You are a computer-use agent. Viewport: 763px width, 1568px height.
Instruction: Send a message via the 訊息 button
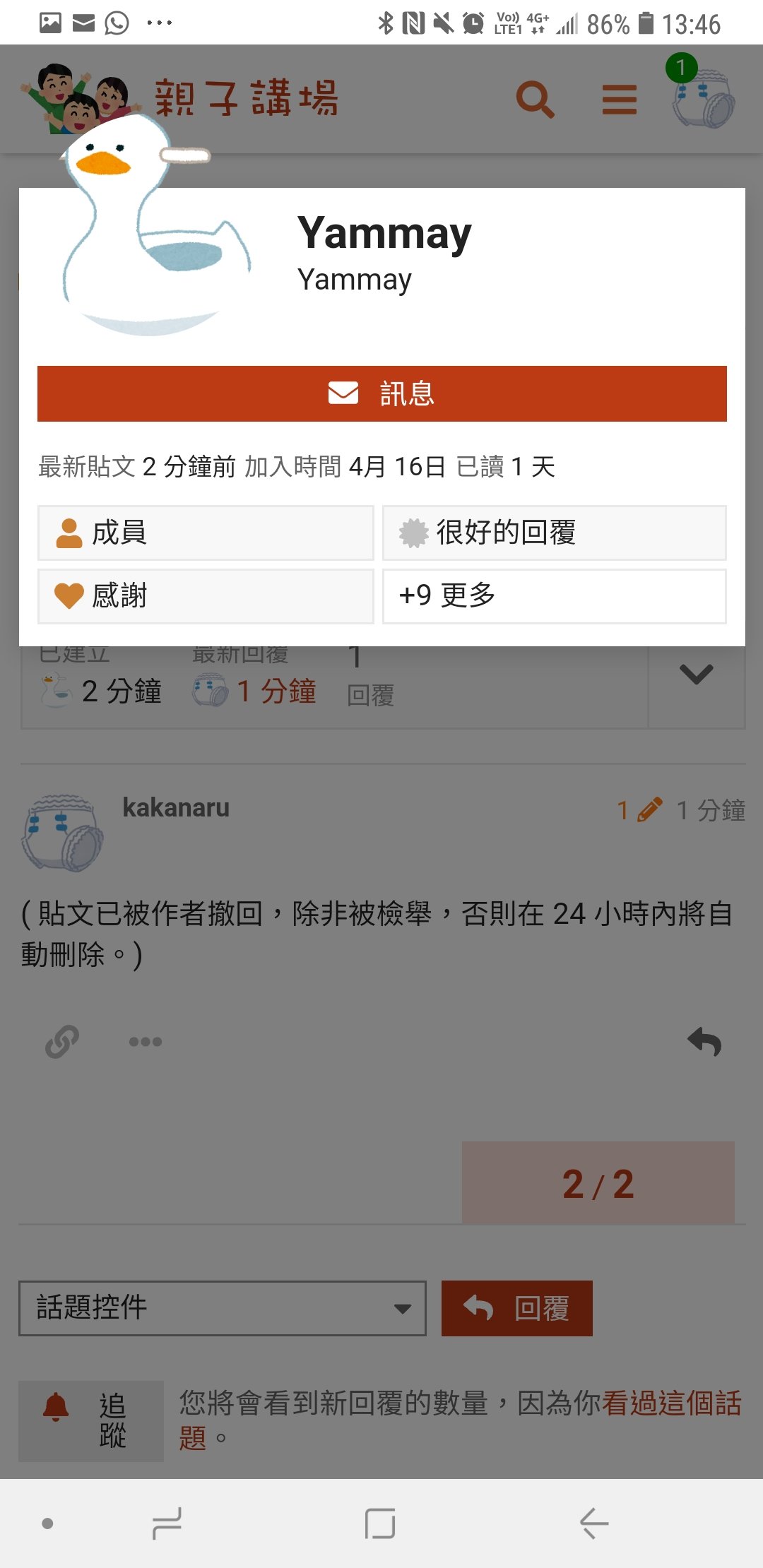pyautogui.click(x=381, y=393)
